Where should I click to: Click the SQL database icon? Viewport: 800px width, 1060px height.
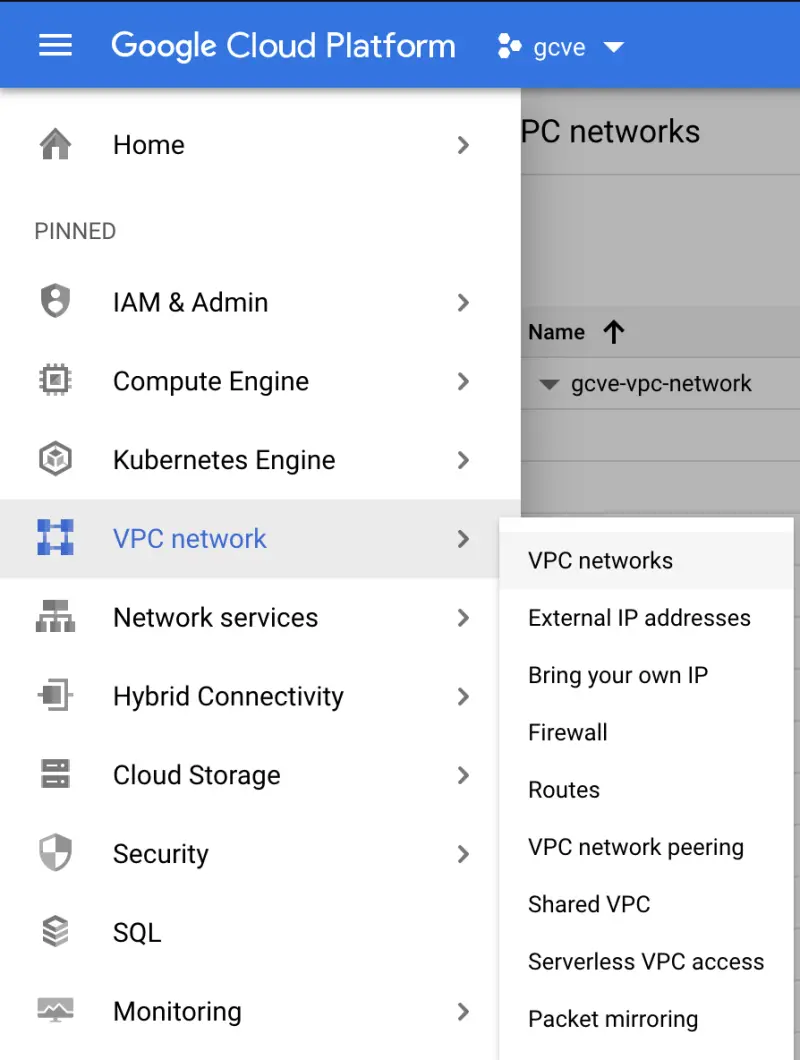coord(54,932)
